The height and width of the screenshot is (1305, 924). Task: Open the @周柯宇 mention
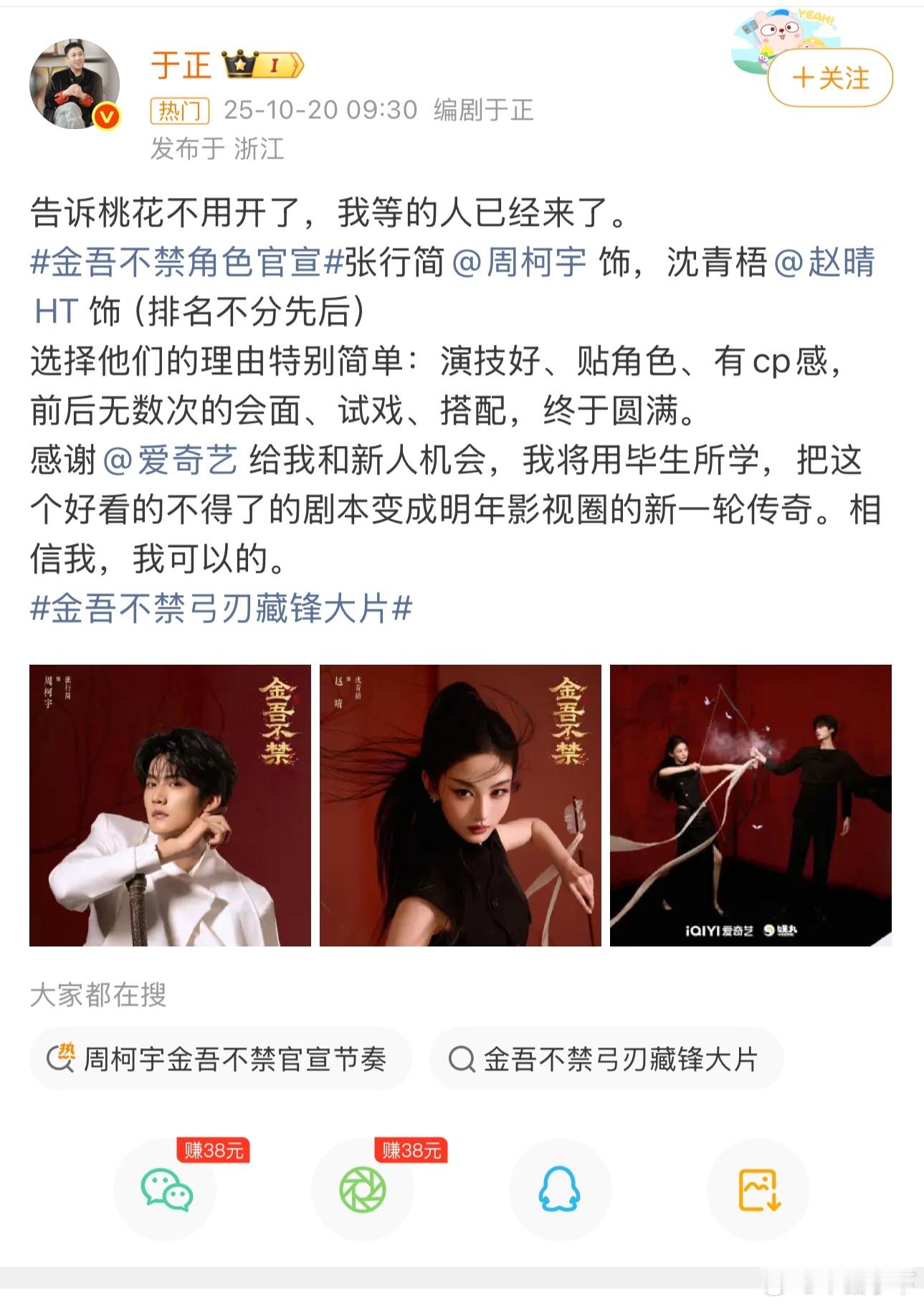520,262
